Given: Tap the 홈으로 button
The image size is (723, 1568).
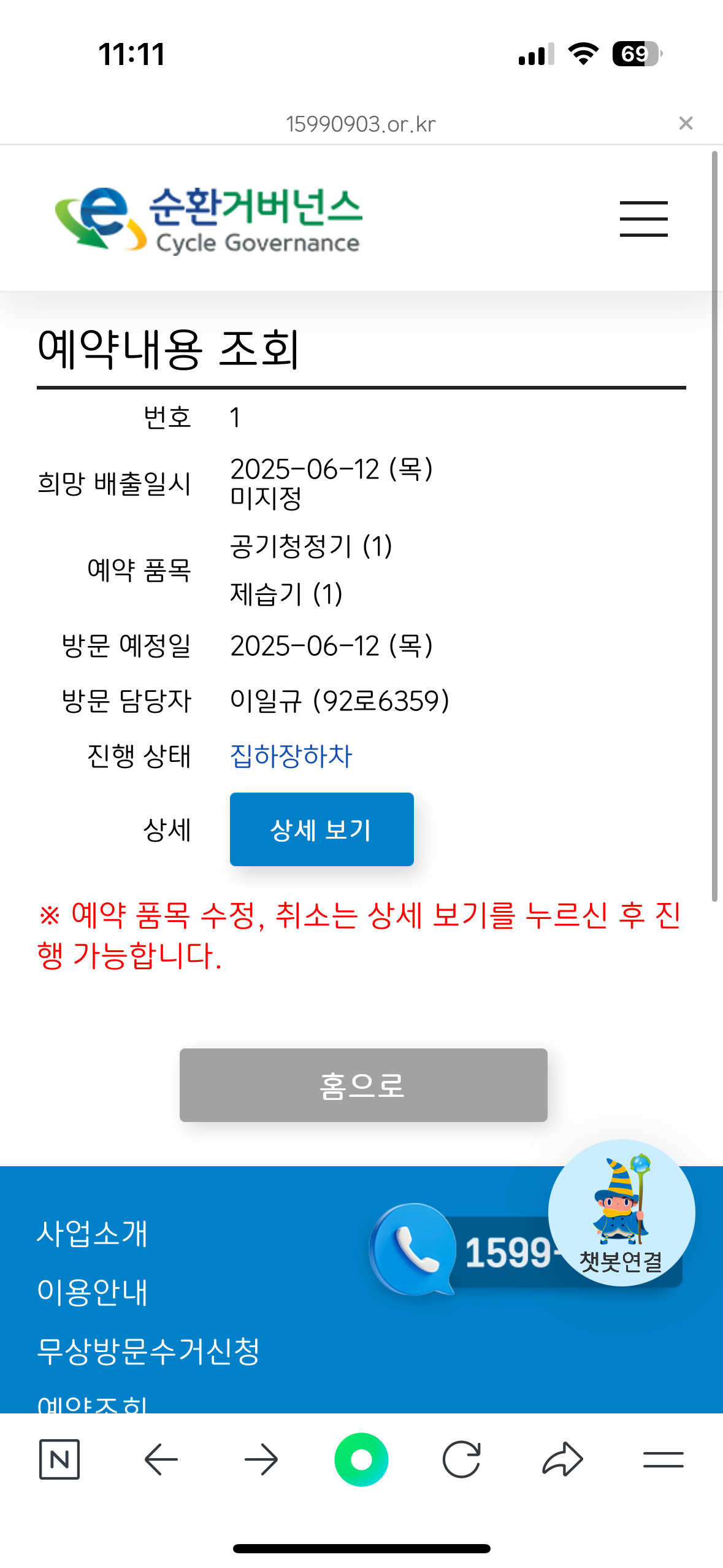Looking at the screenshot, I should pos(363,1085).
